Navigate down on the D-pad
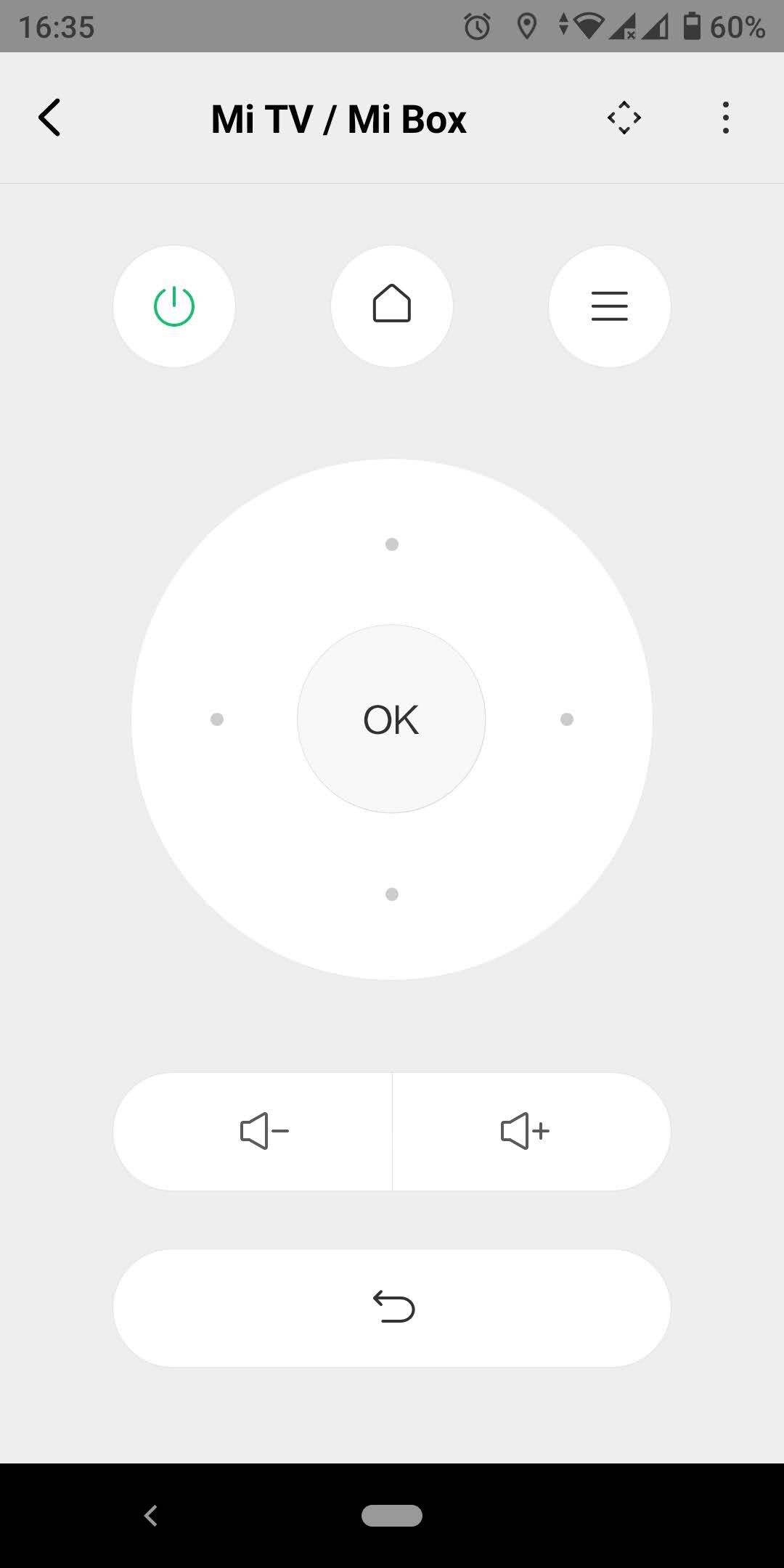Screen dimensions: 784x1568 [392, 894]
